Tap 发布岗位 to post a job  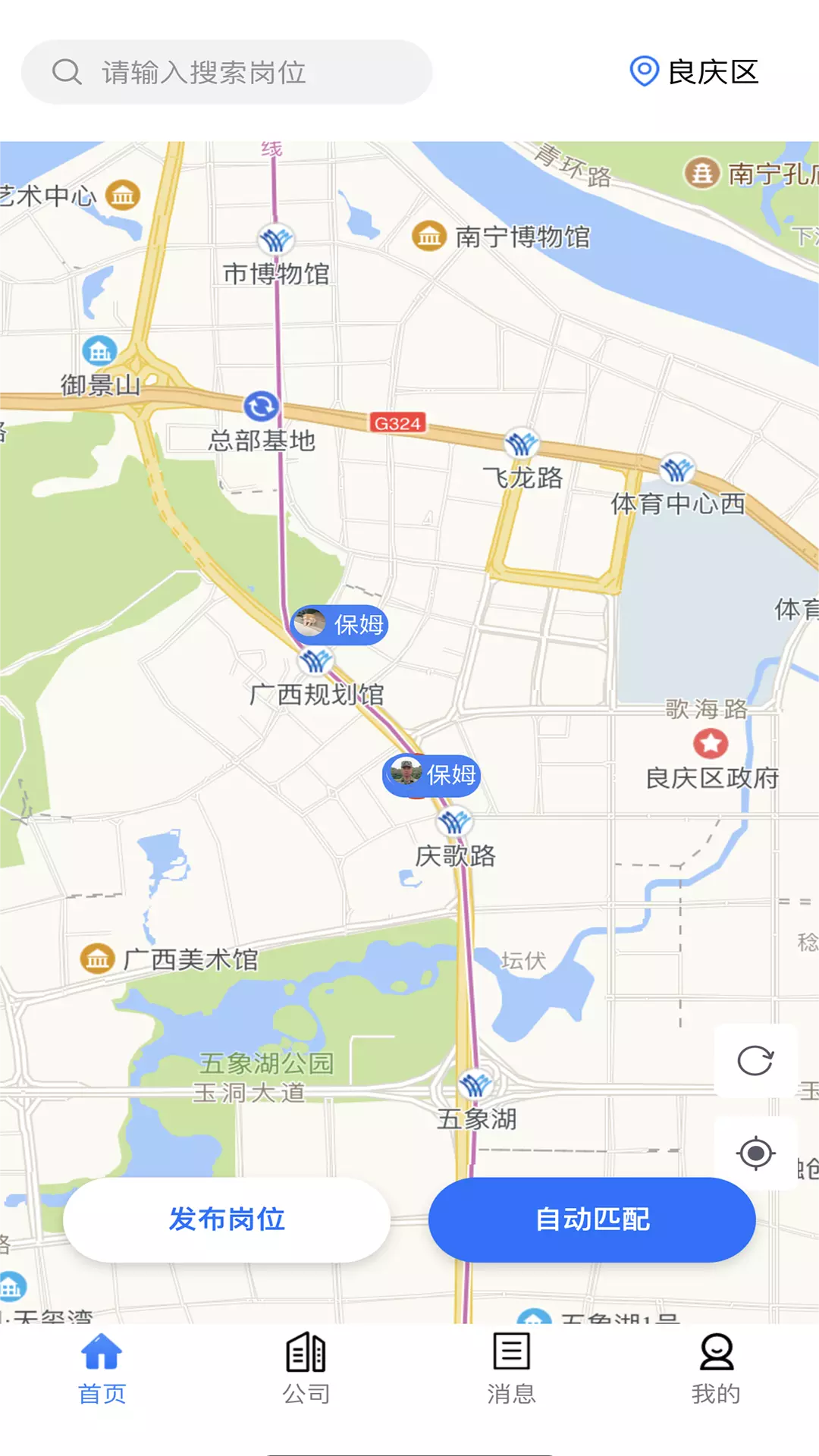(227, 1219)
